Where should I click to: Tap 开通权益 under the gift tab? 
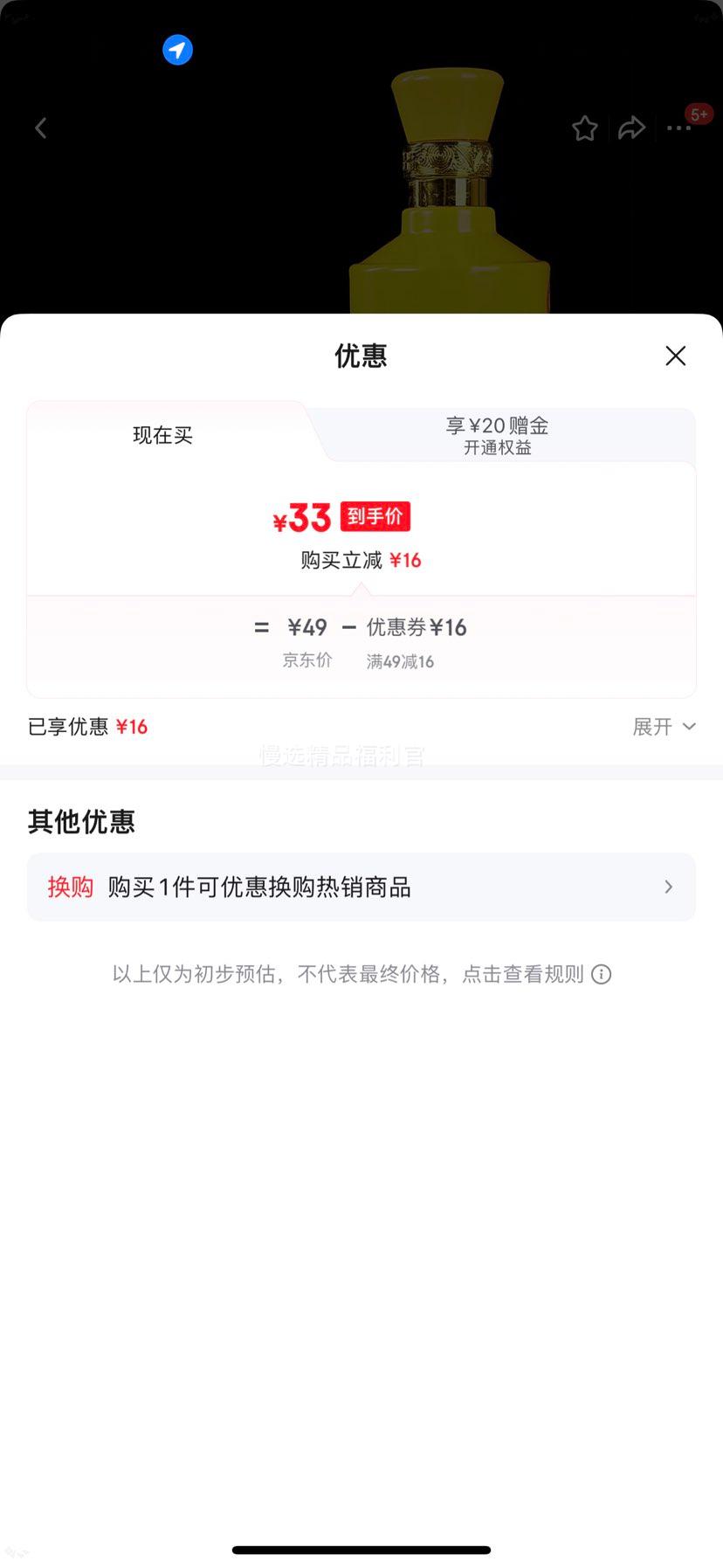tap(497, 447)
